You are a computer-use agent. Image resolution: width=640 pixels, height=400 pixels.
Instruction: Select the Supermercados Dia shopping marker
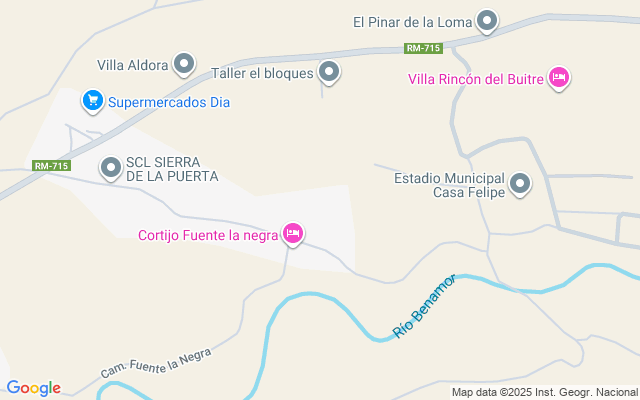coord(93,100)
